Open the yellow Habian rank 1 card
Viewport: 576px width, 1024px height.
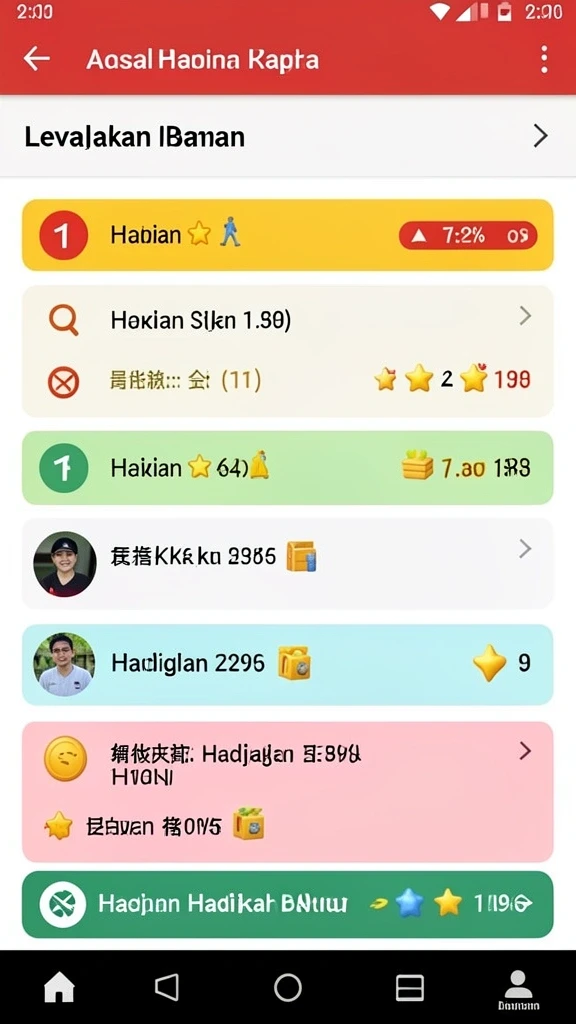coord(288,235)
